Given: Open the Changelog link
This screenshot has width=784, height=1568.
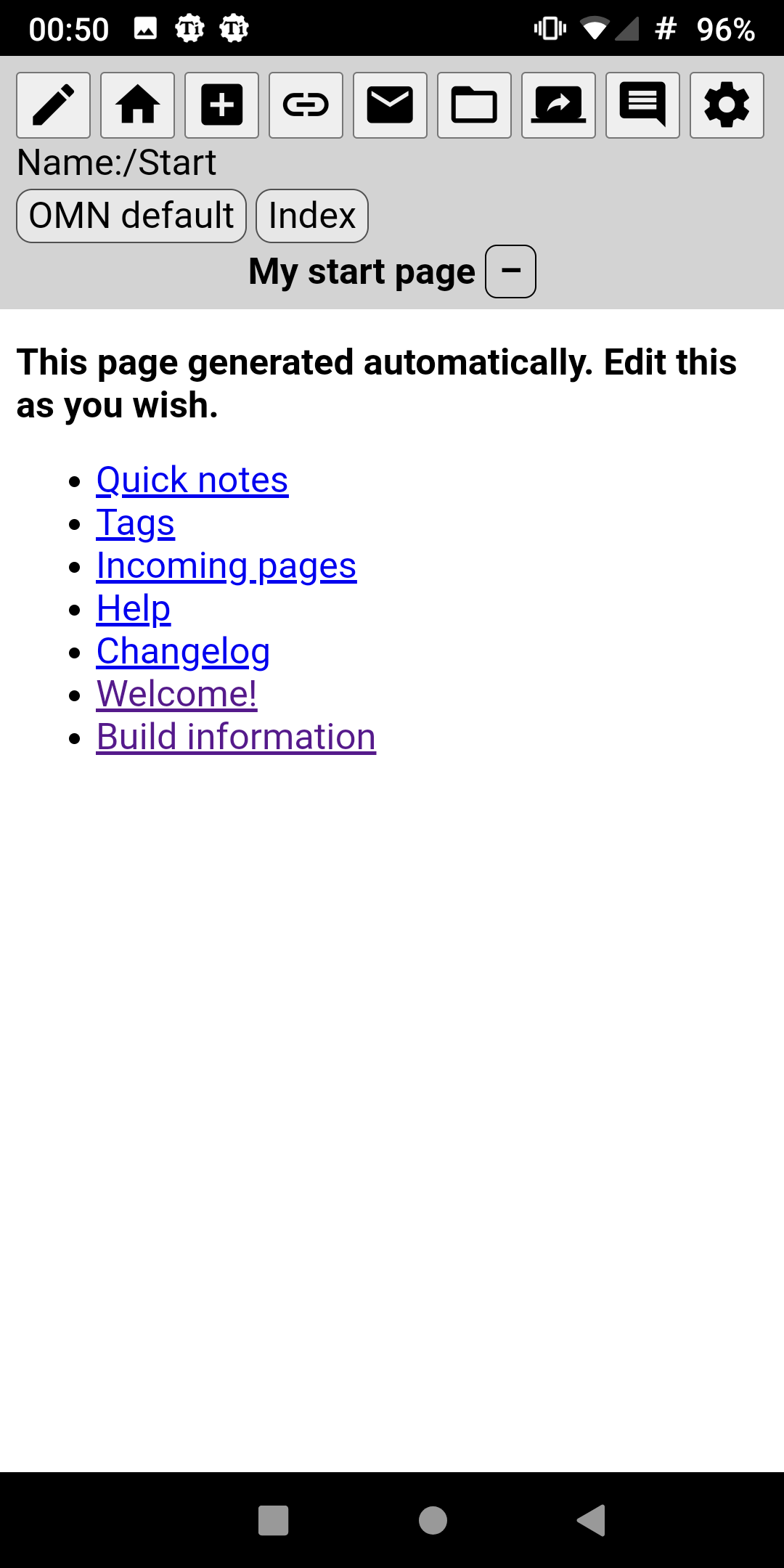Looking at the screenshot, I should (x=183, y=651).
